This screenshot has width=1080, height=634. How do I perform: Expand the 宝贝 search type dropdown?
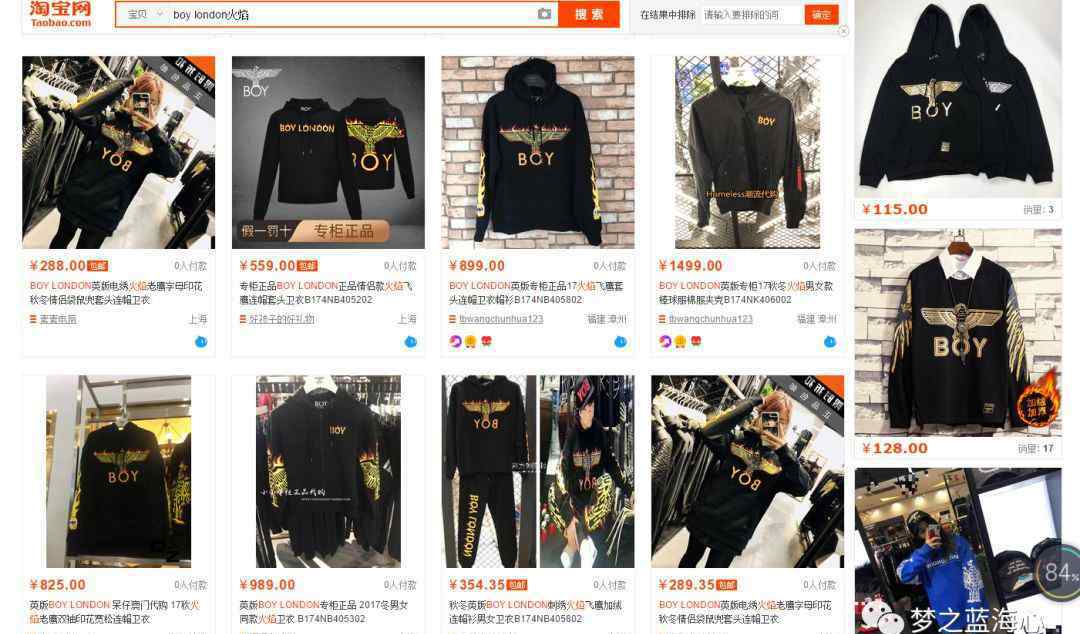(144, 14)
